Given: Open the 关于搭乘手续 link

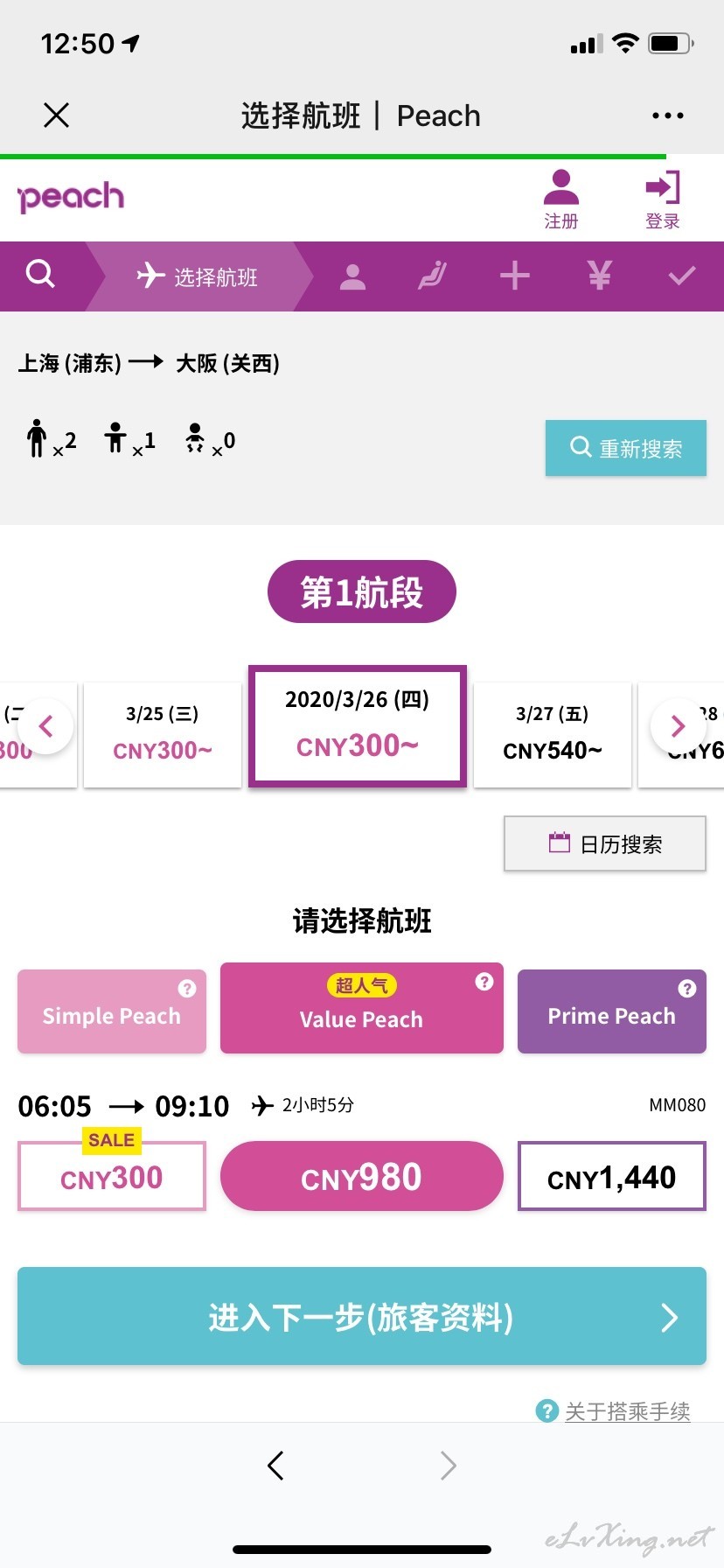Looking at the screenshot, I should tap(627, 1410).
